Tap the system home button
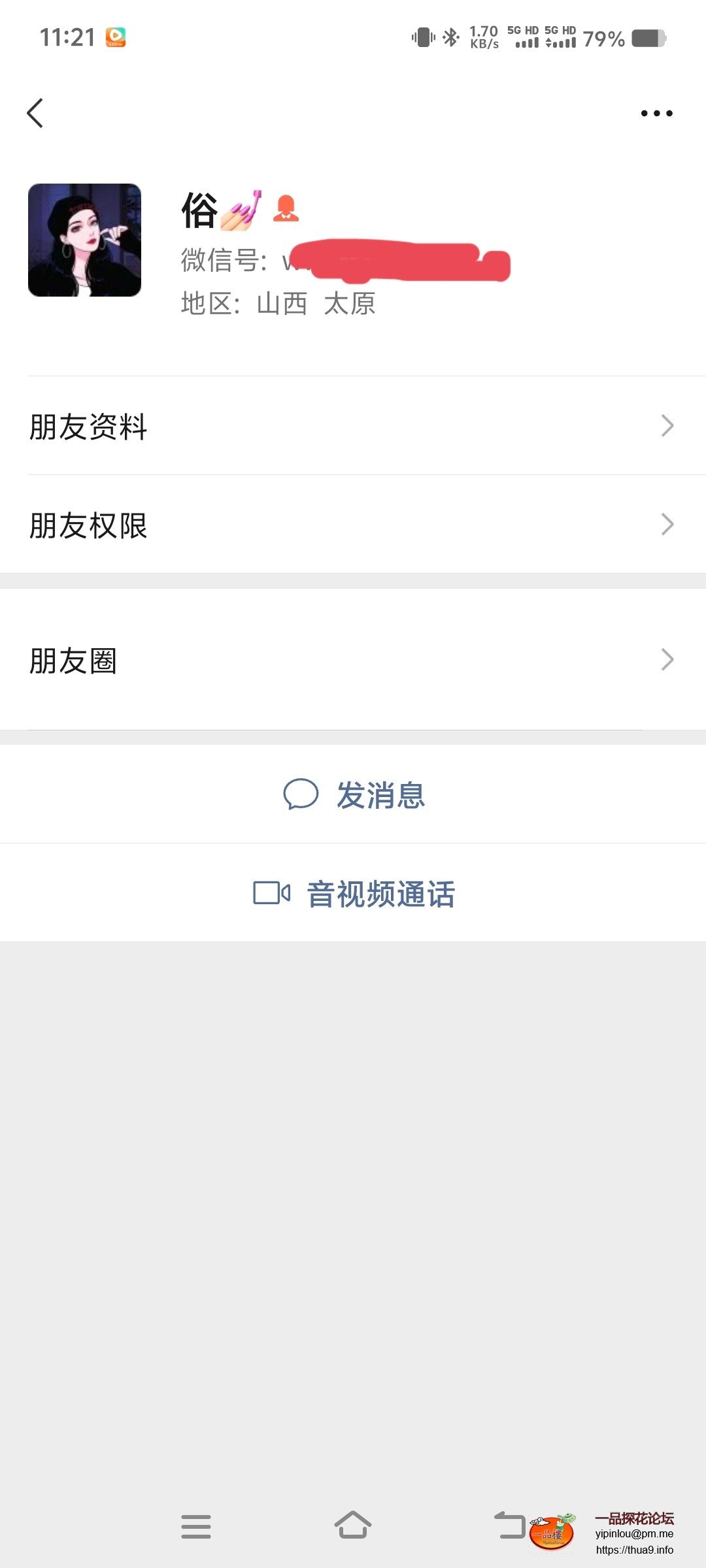This screenshot has height=1568, width=706. 353,1526
